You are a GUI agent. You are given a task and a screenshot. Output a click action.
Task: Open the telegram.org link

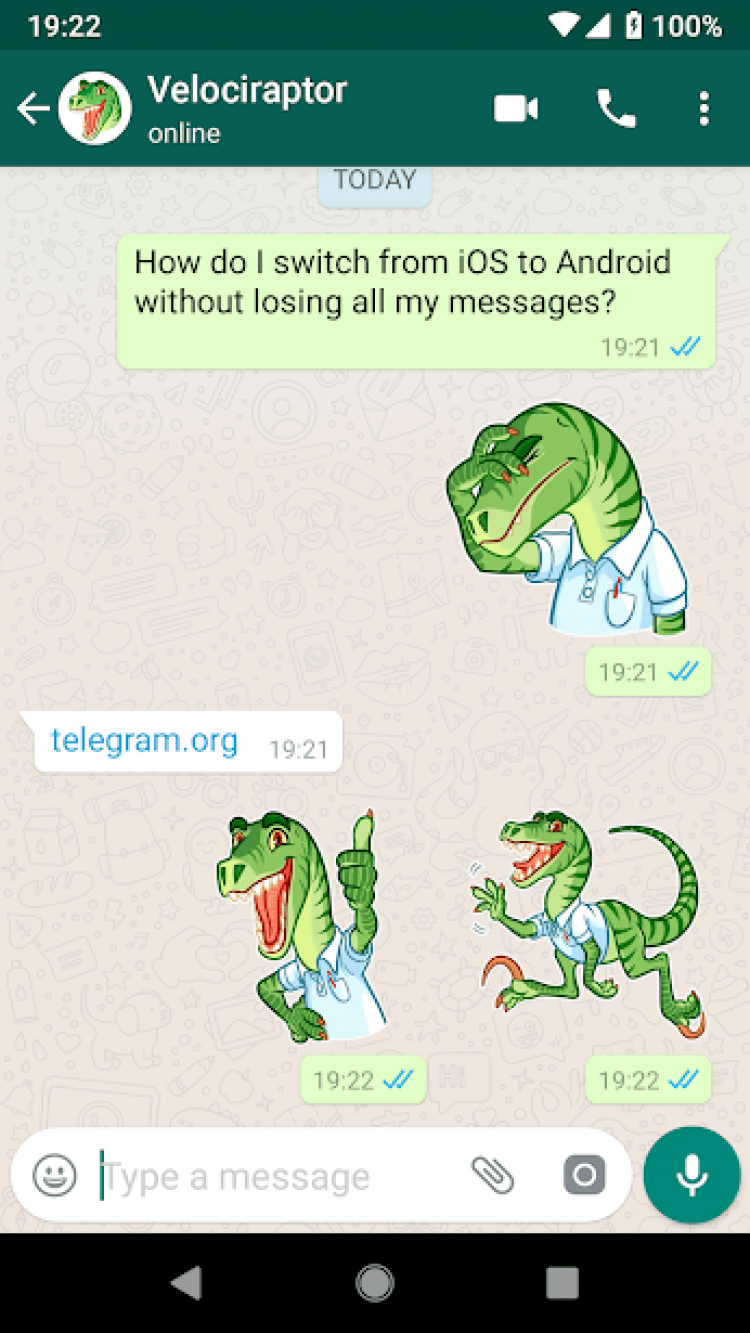(x=144, y=741)
